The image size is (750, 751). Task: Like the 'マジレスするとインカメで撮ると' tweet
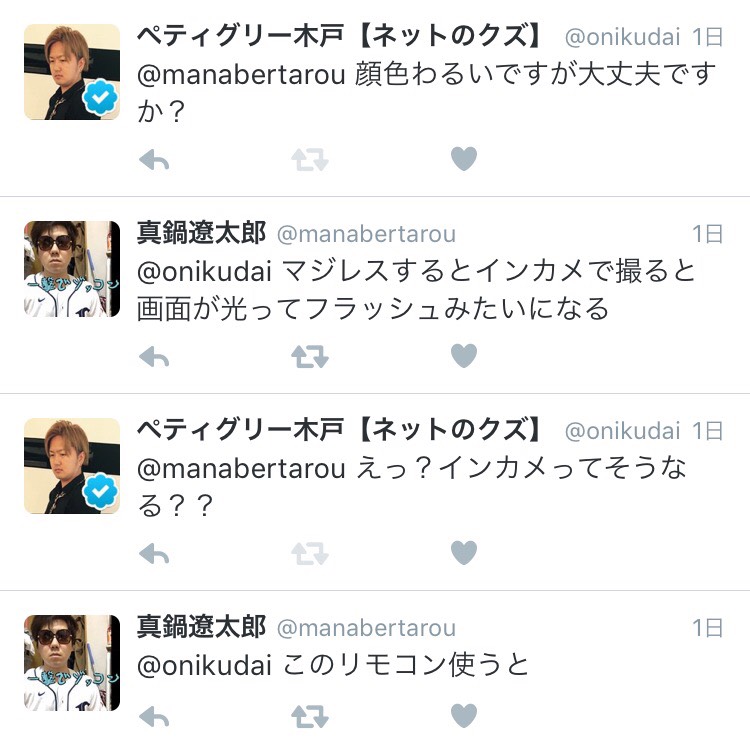pos(463,355)
